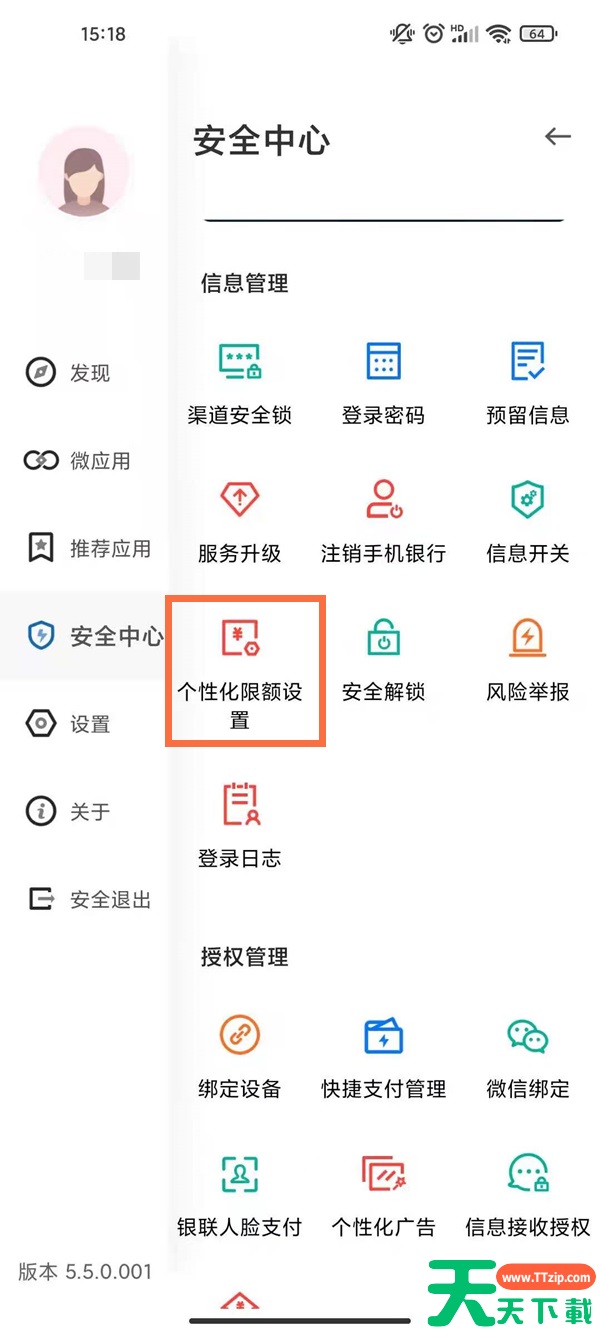Tap 微信绑定

click(x=527, y=1053)
